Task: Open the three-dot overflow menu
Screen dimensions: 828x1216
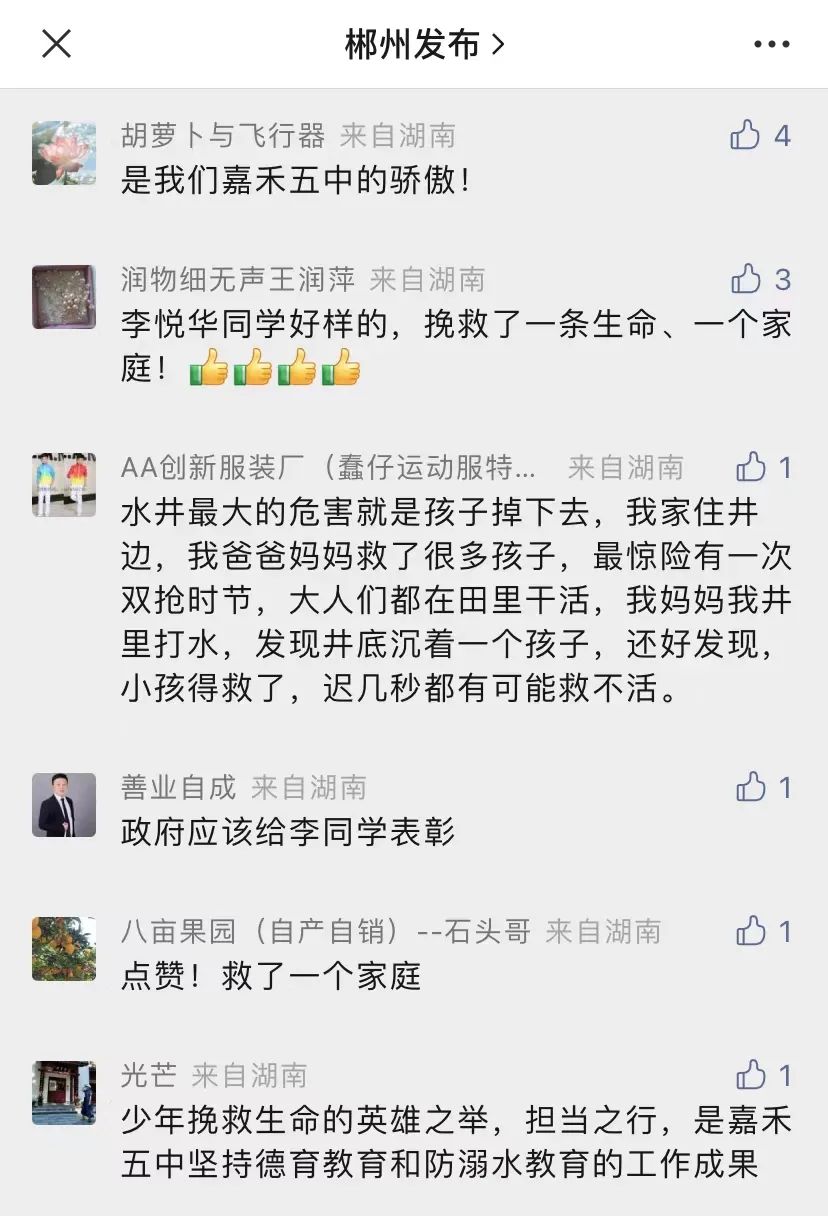Action: pos(771,44)
